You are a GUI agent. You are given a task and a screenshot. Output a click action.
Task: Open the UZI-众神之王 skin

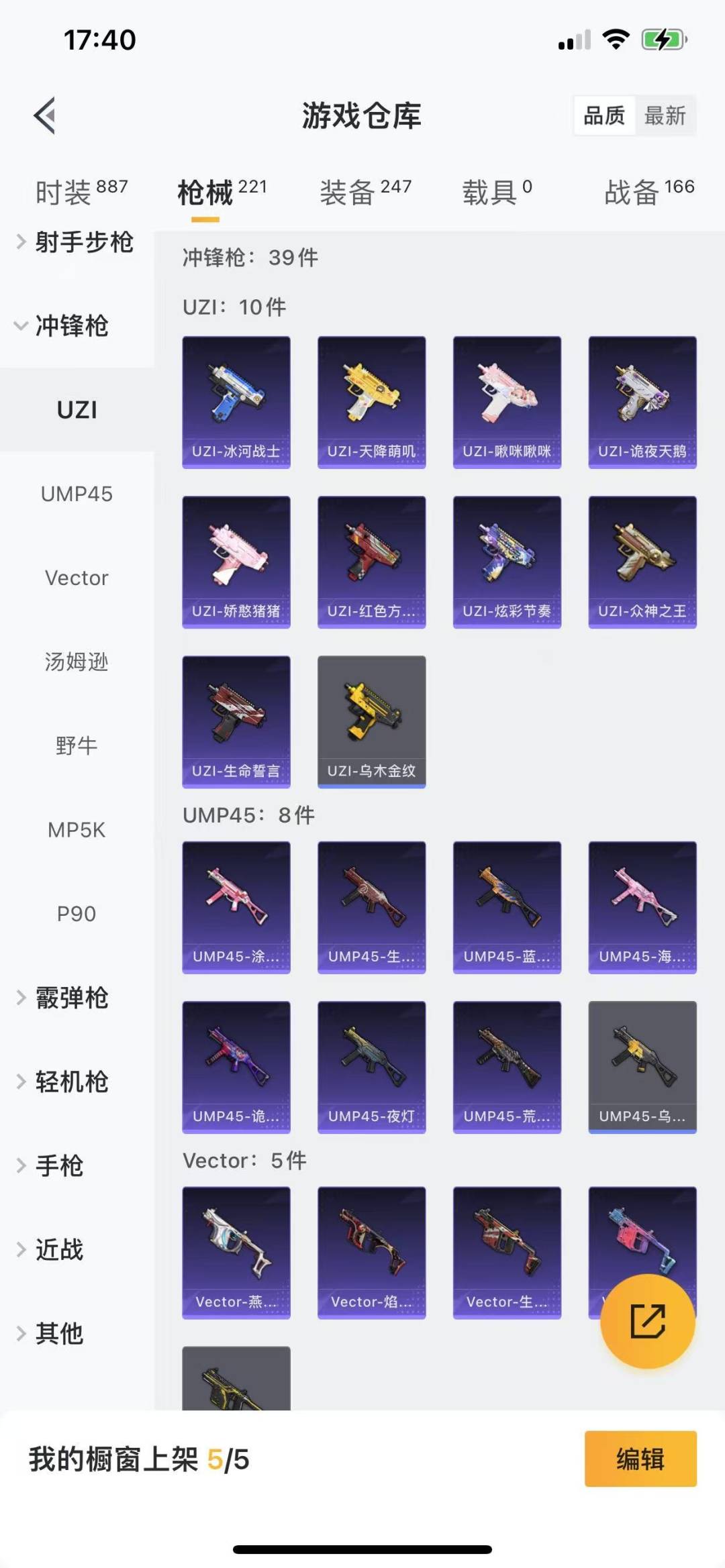point(642,562)
